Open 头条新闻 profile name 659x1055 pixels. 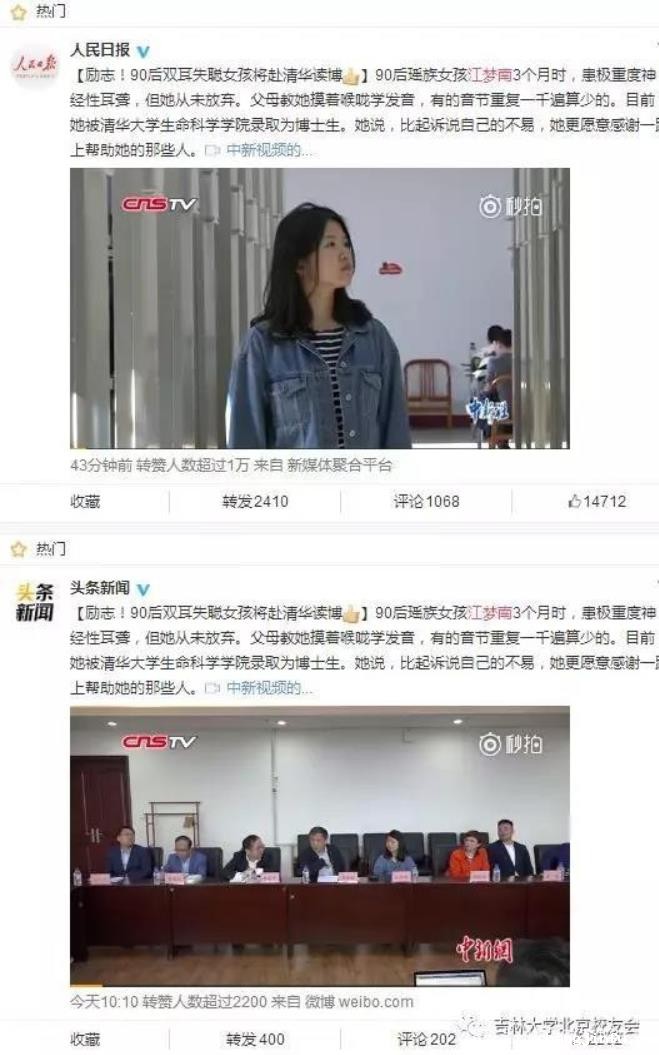click(x=97, y=588)
